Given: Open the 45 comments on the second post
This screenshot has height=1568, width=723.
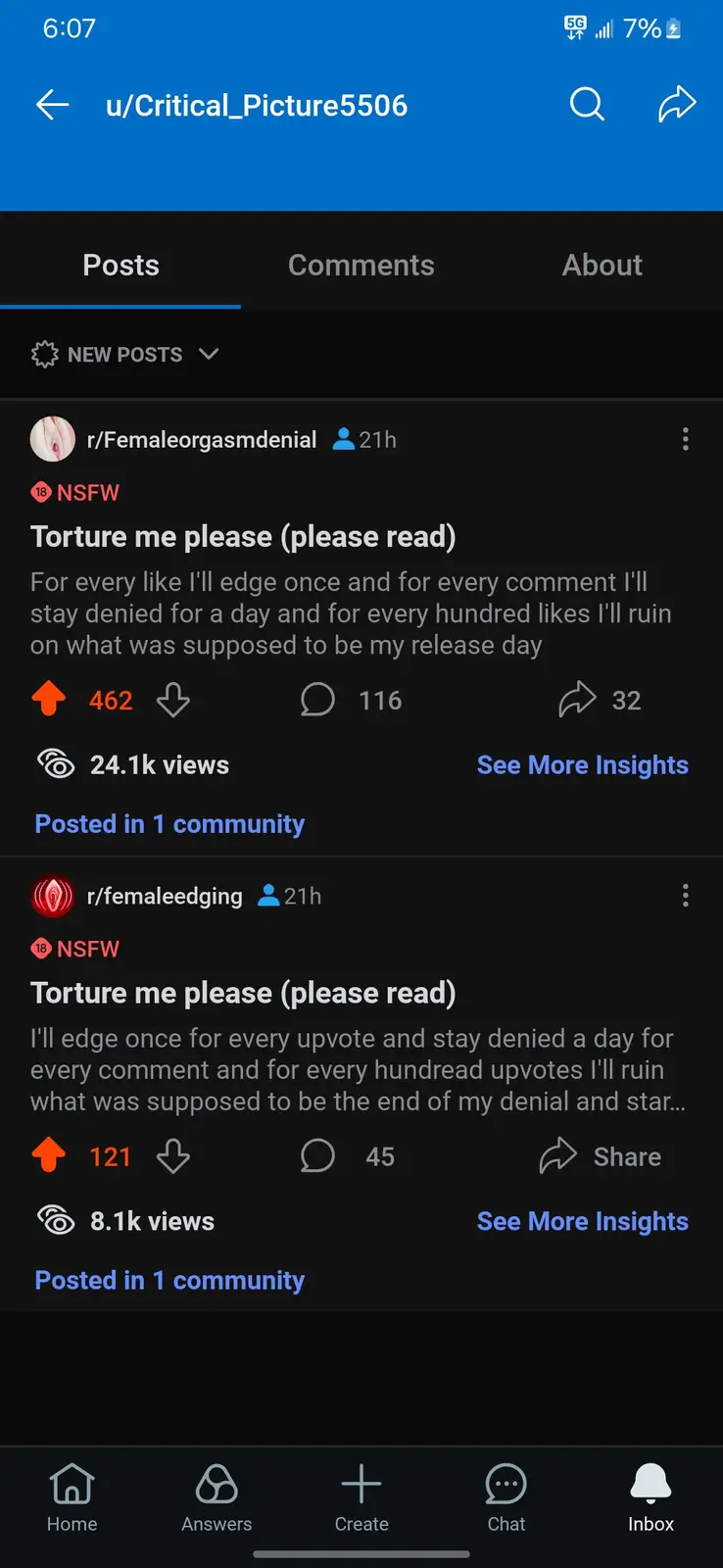Looking at the screenshot, I should [348, 1156].
